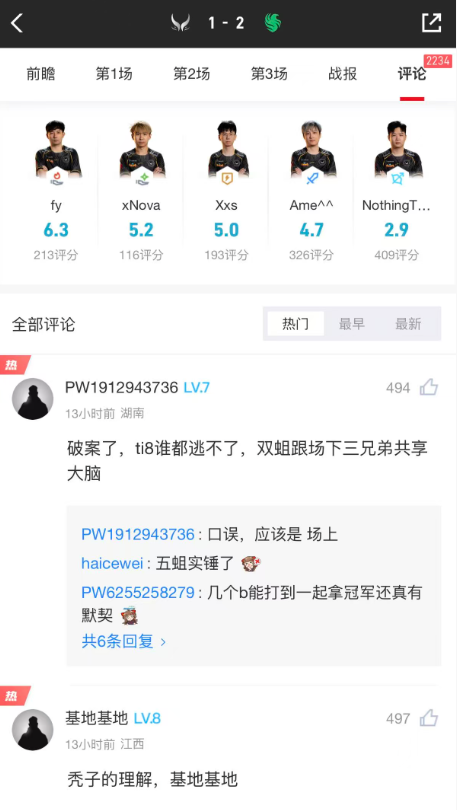Image resolution: width=457 pixels, height=810 pixels.
Task: Sort comments by 最早
Action: pyautogui.click(x=352, y=324)
